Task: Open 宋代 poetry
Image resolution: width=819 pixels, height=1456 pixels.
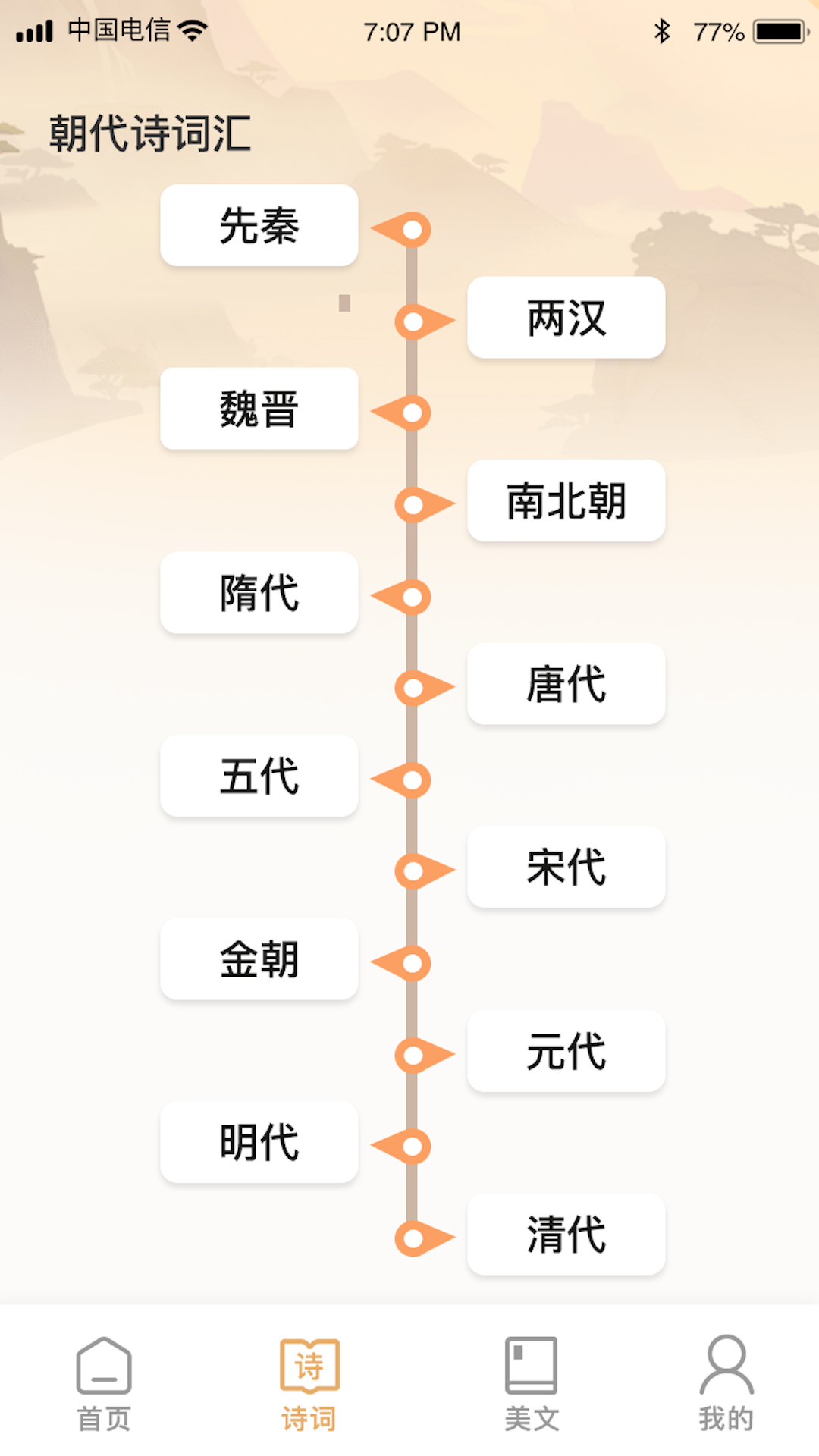Action: click(566, 868)
